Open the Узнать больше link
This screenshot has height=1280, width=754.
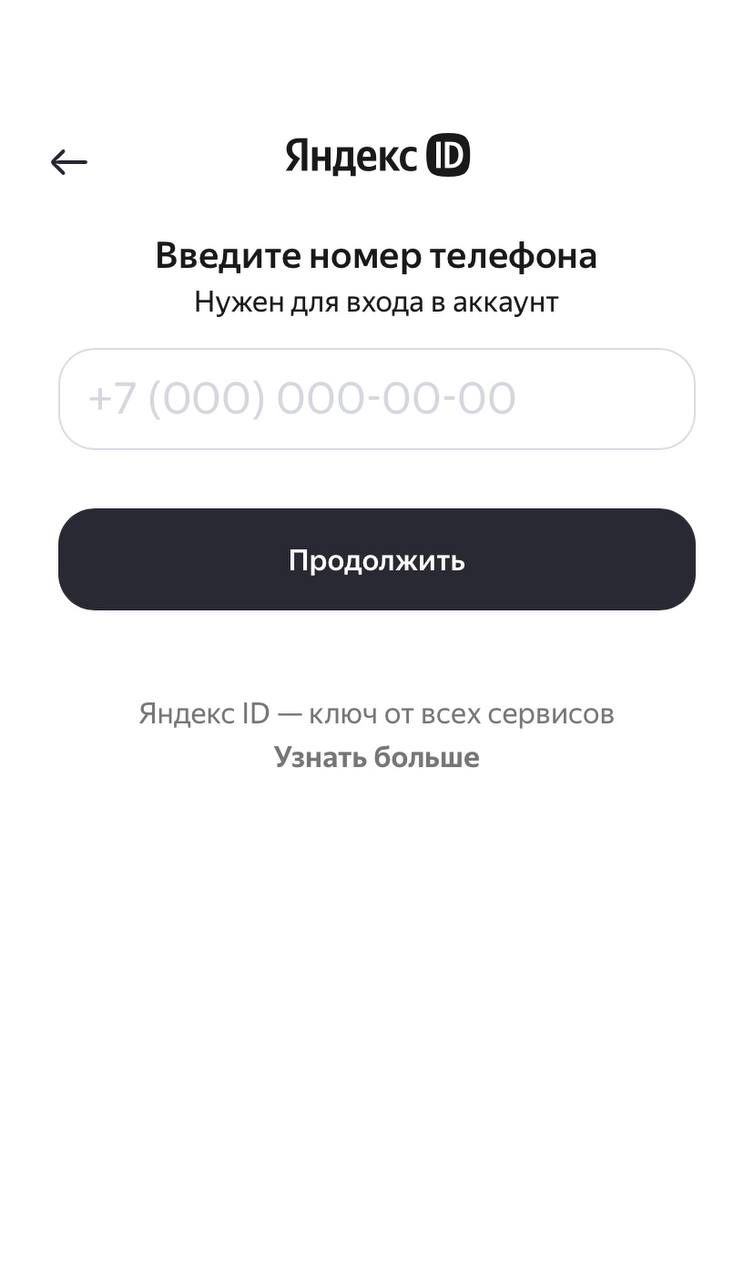point(376,758)
